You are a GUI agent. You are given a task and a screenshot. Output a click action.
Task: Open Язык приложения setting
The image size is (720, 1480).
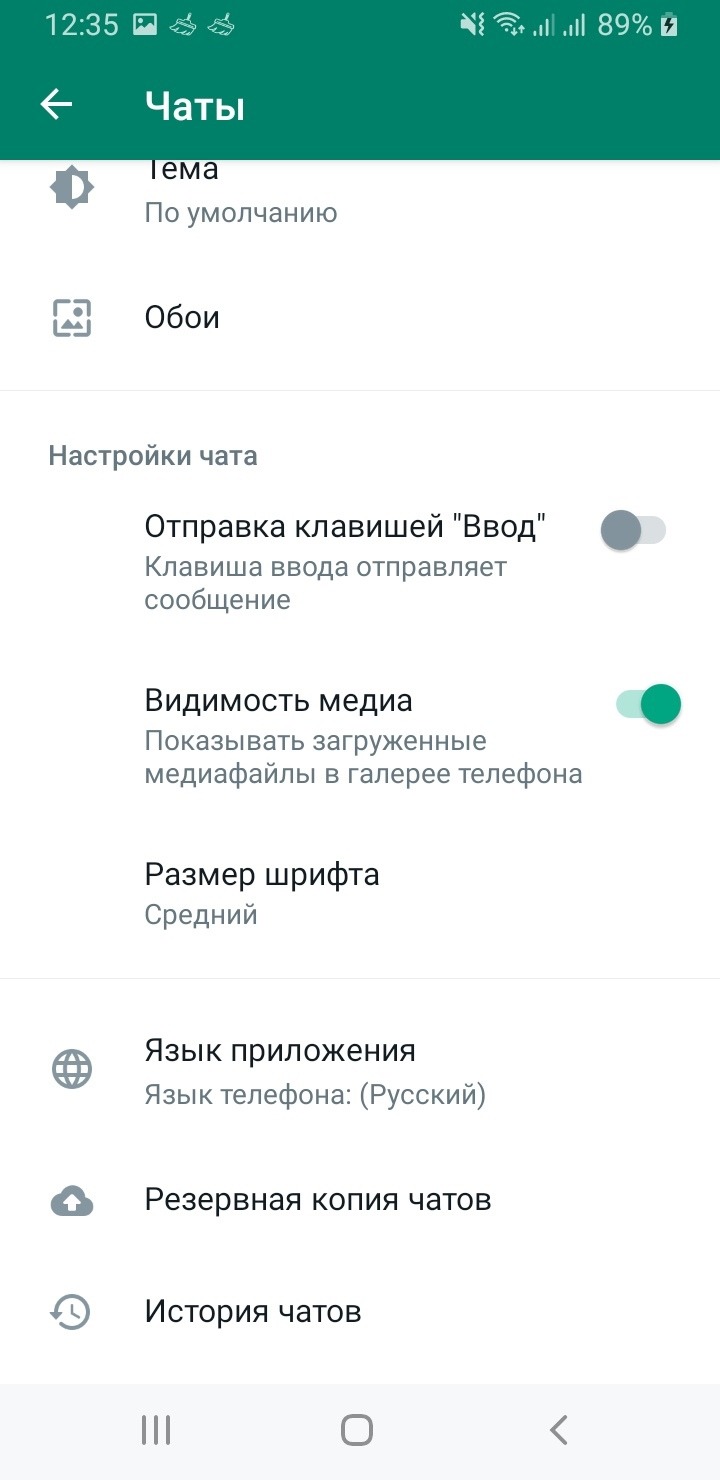[360, 1070]
